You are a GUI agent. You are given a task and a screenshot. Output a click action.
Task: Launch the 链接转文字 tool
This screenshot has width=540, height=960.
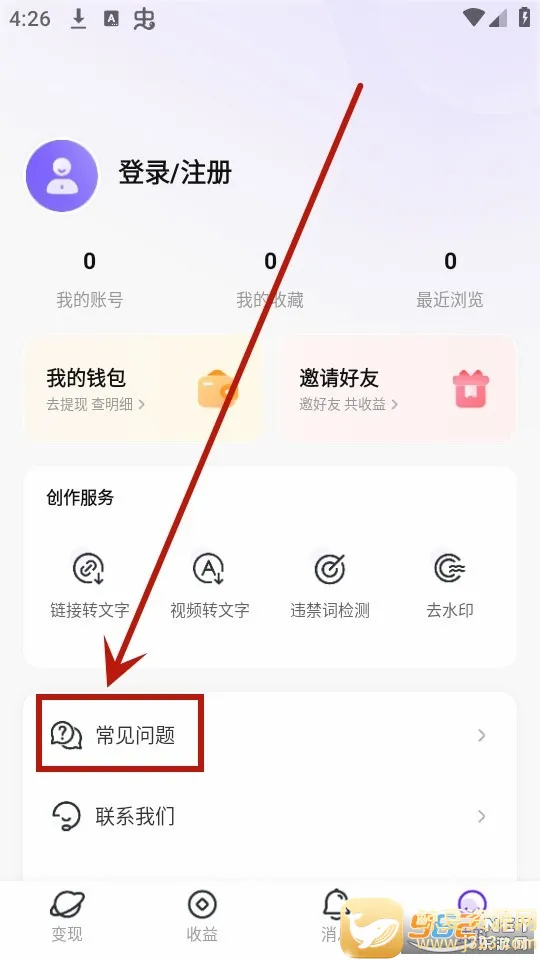(x=89, y=585)
